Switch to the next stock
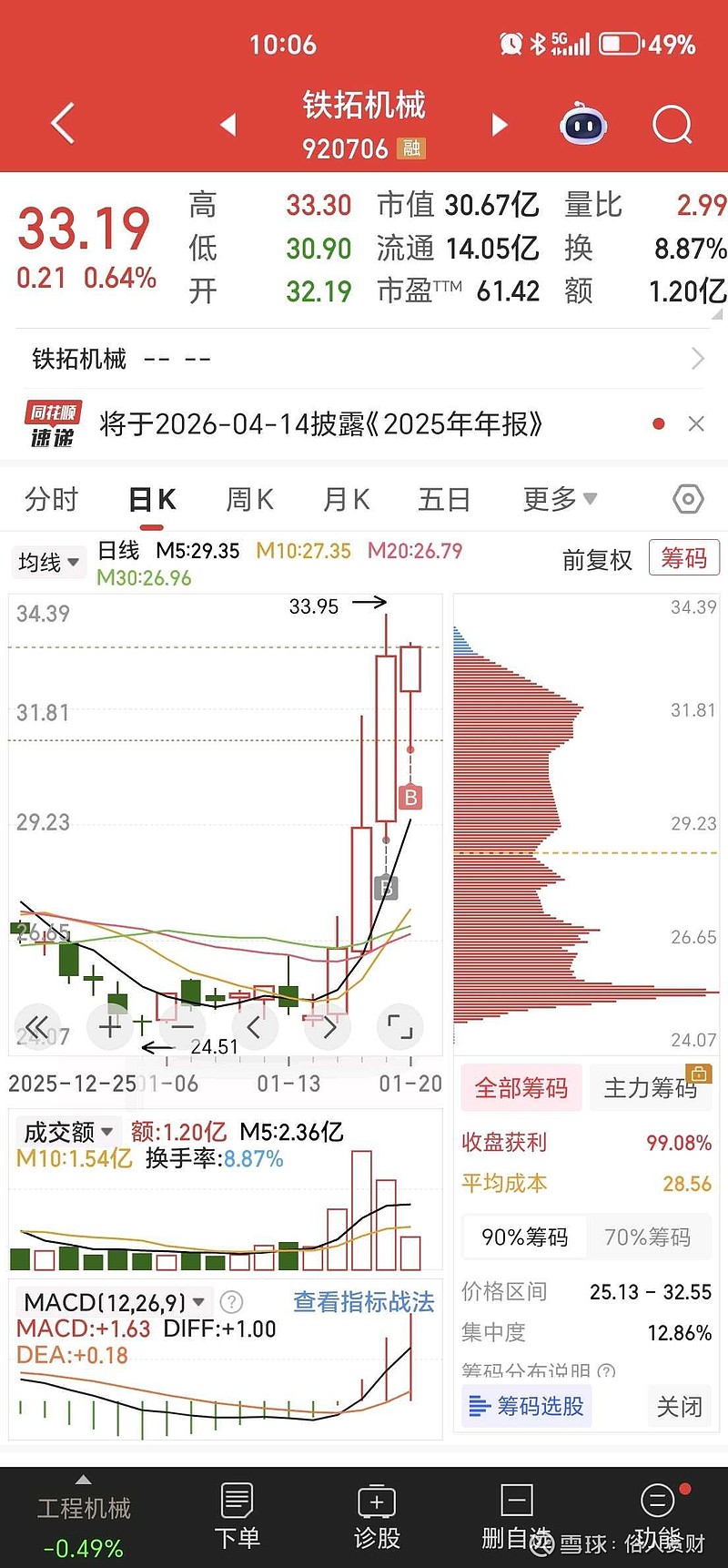This screenshot has width=728, height=1568. coord(499,124)
